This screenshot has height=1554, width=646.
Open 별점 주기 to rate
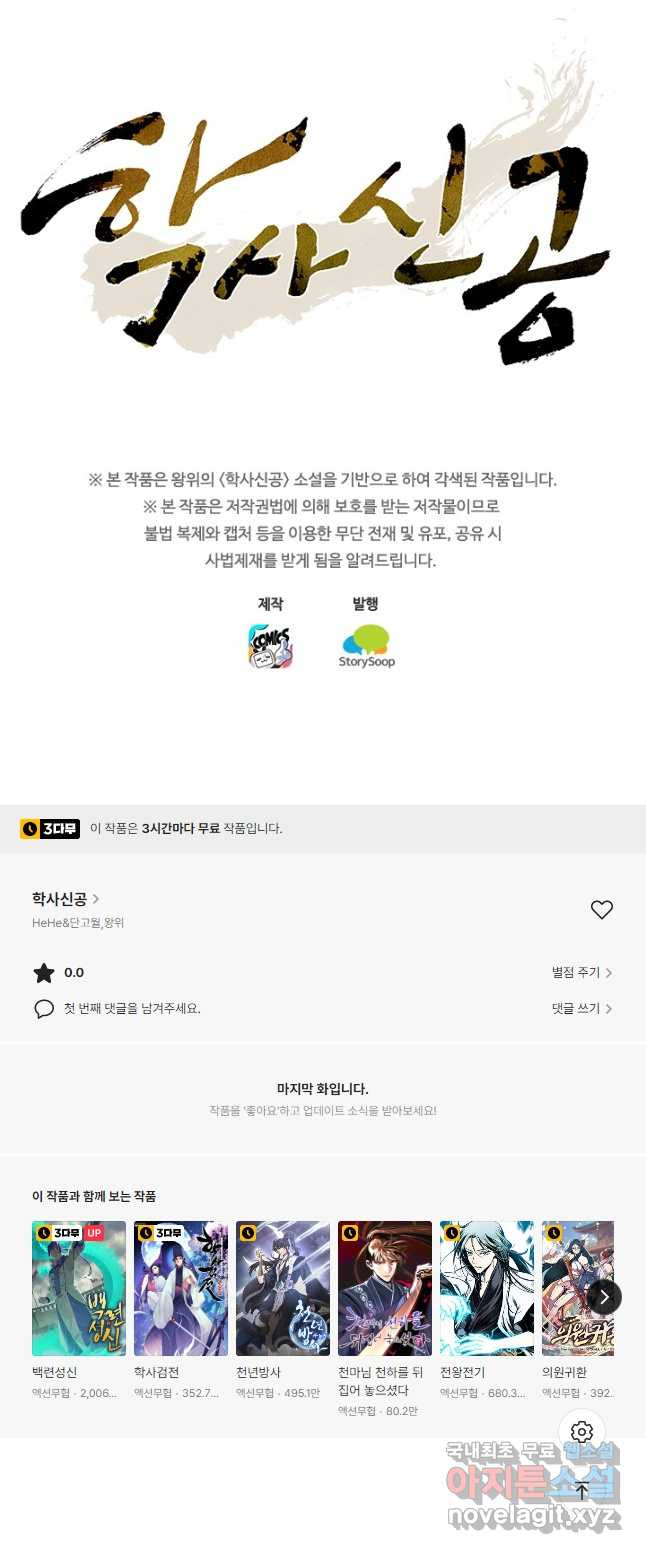tap(582, 972)
